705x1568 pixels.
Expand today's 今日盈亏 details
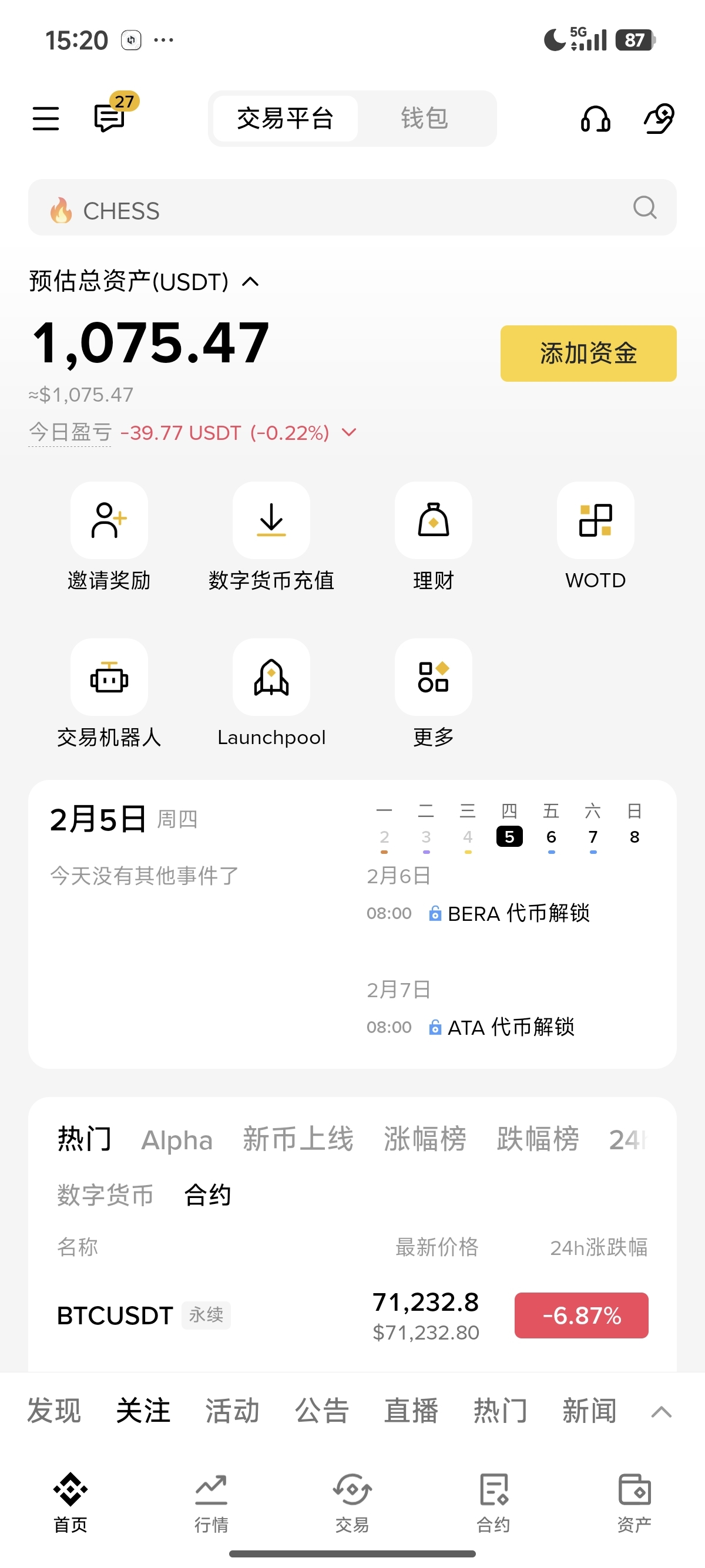click(x=349, y=433)
